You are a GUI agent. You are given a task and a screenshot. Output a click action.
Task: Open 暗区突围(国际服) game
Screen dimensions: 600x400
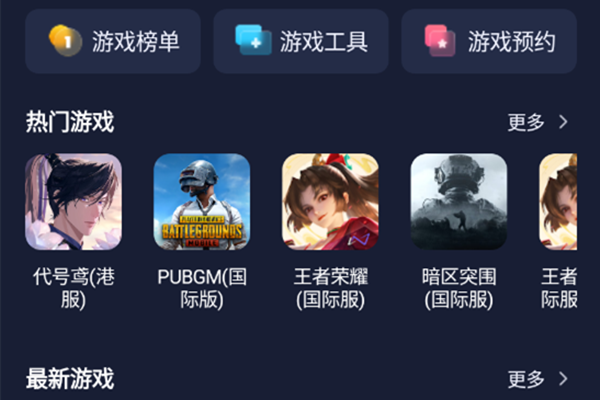pos(459,202)
